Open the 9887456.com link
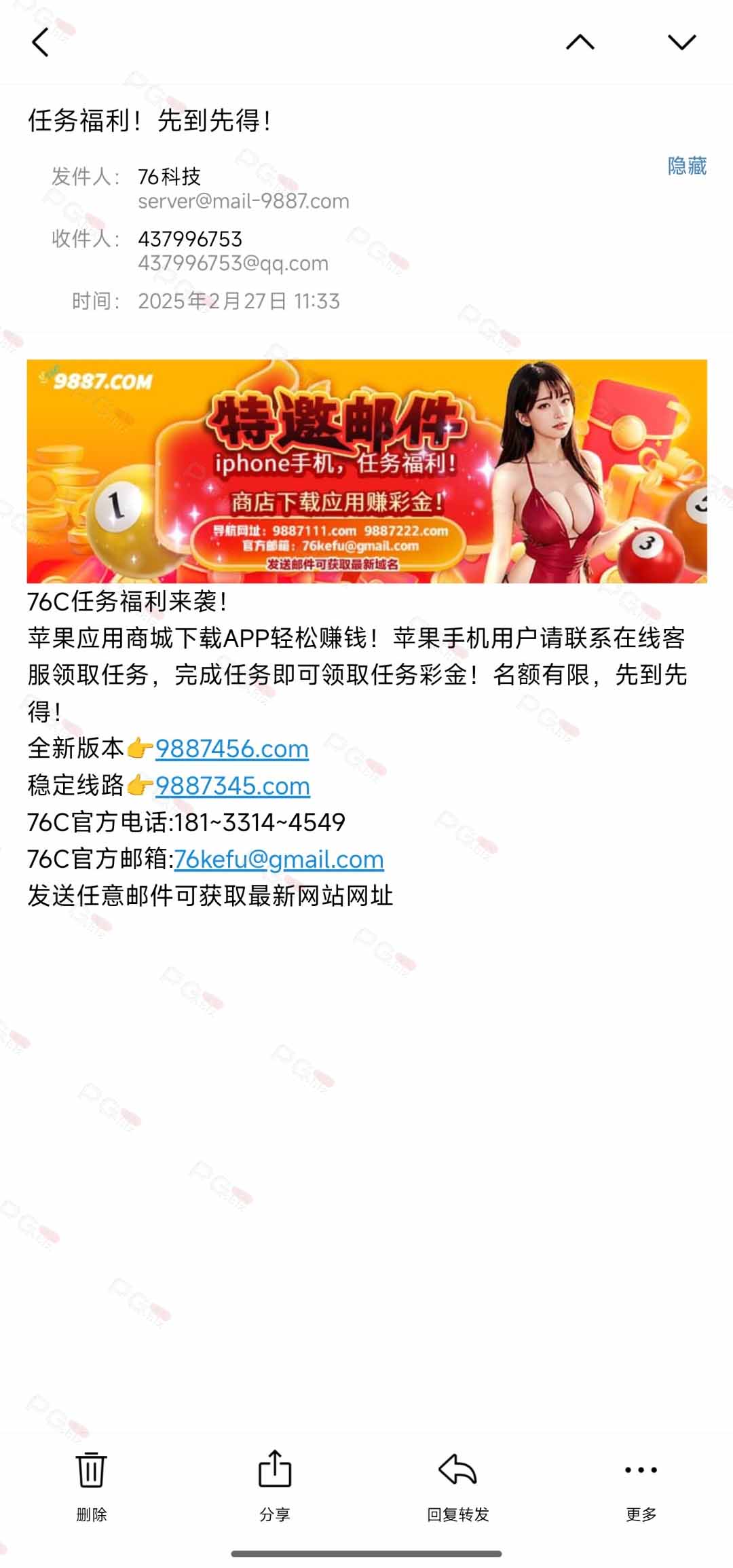The height and width of the screenshot is (1568, 733). [232, 748]
